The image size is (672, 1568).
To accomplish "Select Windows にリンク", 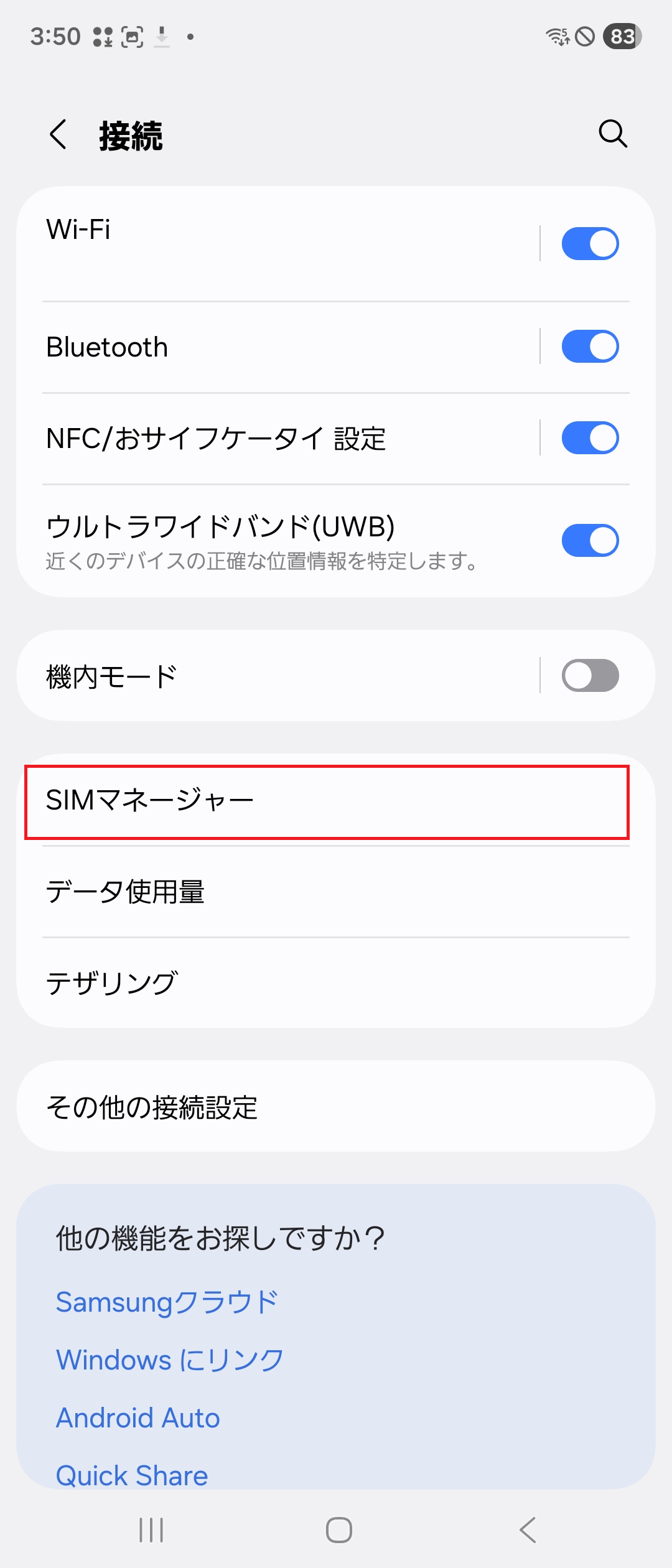I will click(169, 1358).
